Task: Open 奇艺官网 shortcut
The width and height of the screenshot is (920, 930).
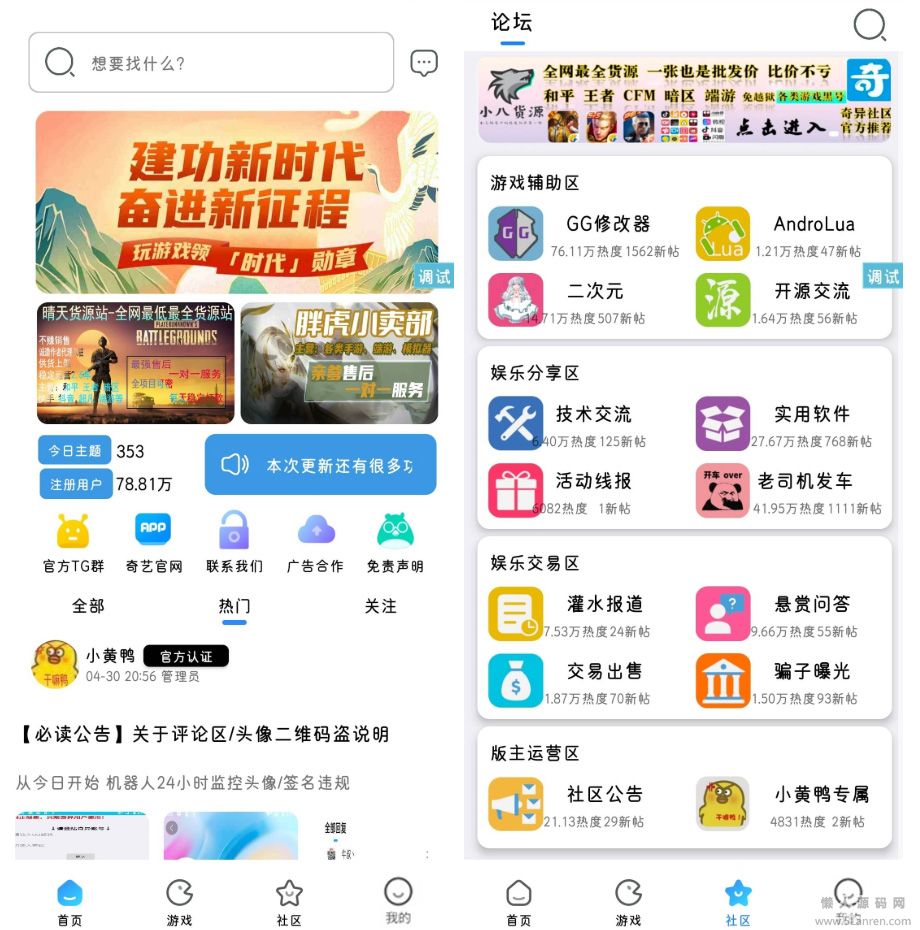Action: pyautogui.click(x=153, y=543)
